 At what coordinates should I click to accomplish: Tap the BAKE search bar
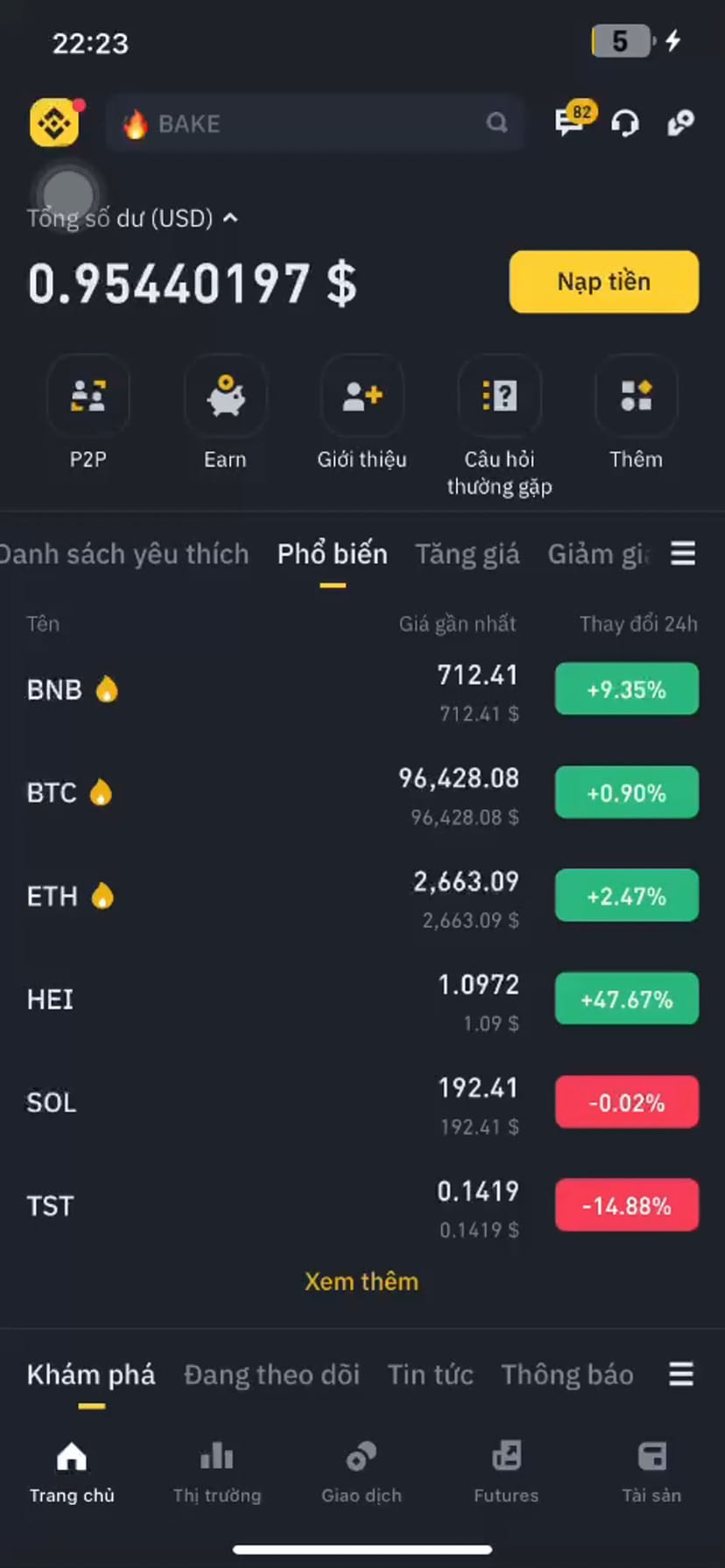315,123
